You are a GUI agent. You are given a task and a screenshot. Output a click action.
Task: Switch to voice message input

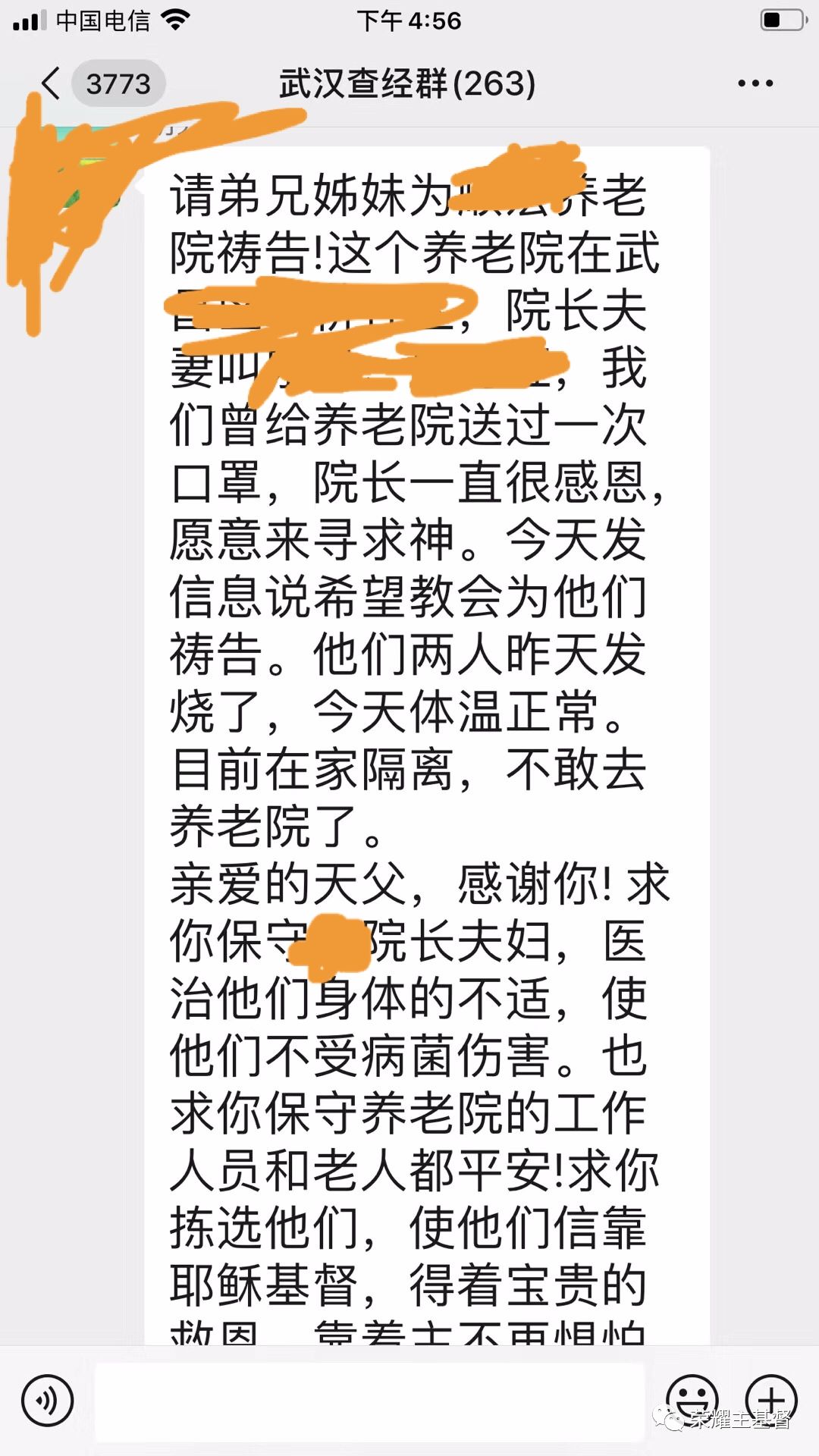[47, 1401]
